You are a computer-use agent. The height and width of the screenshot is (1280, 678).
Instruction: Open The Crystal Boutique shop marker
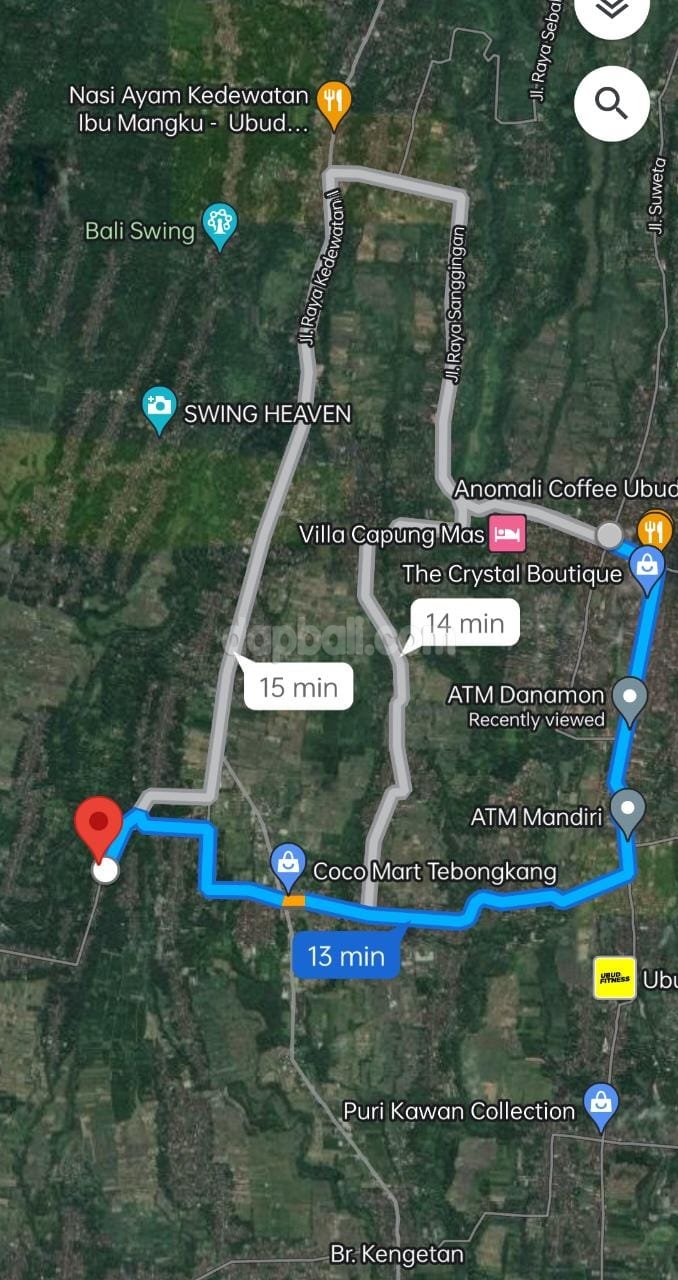[x=647, y=569]
